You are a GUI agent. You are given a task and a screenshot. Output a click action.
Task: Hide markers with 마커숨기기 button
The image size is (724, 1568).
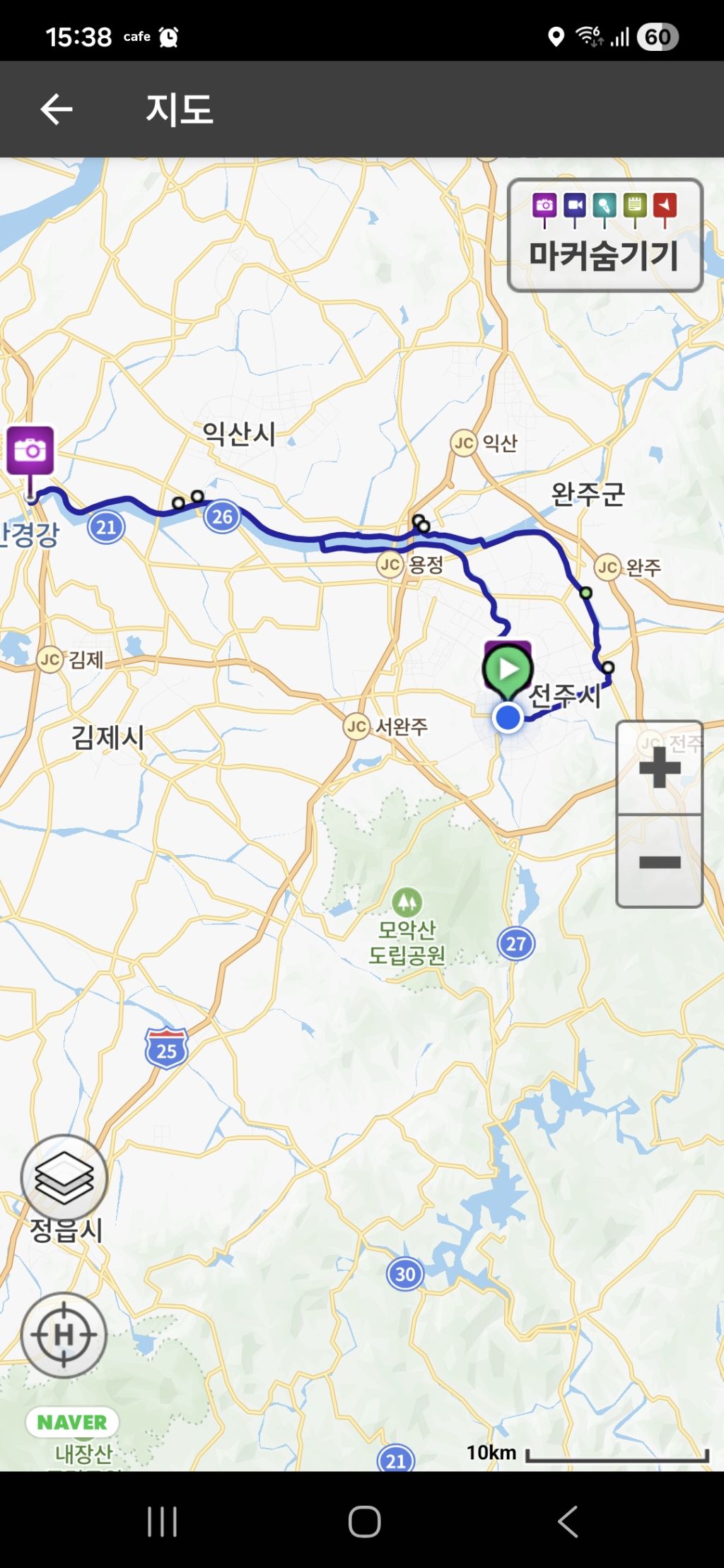click(605, 235)
